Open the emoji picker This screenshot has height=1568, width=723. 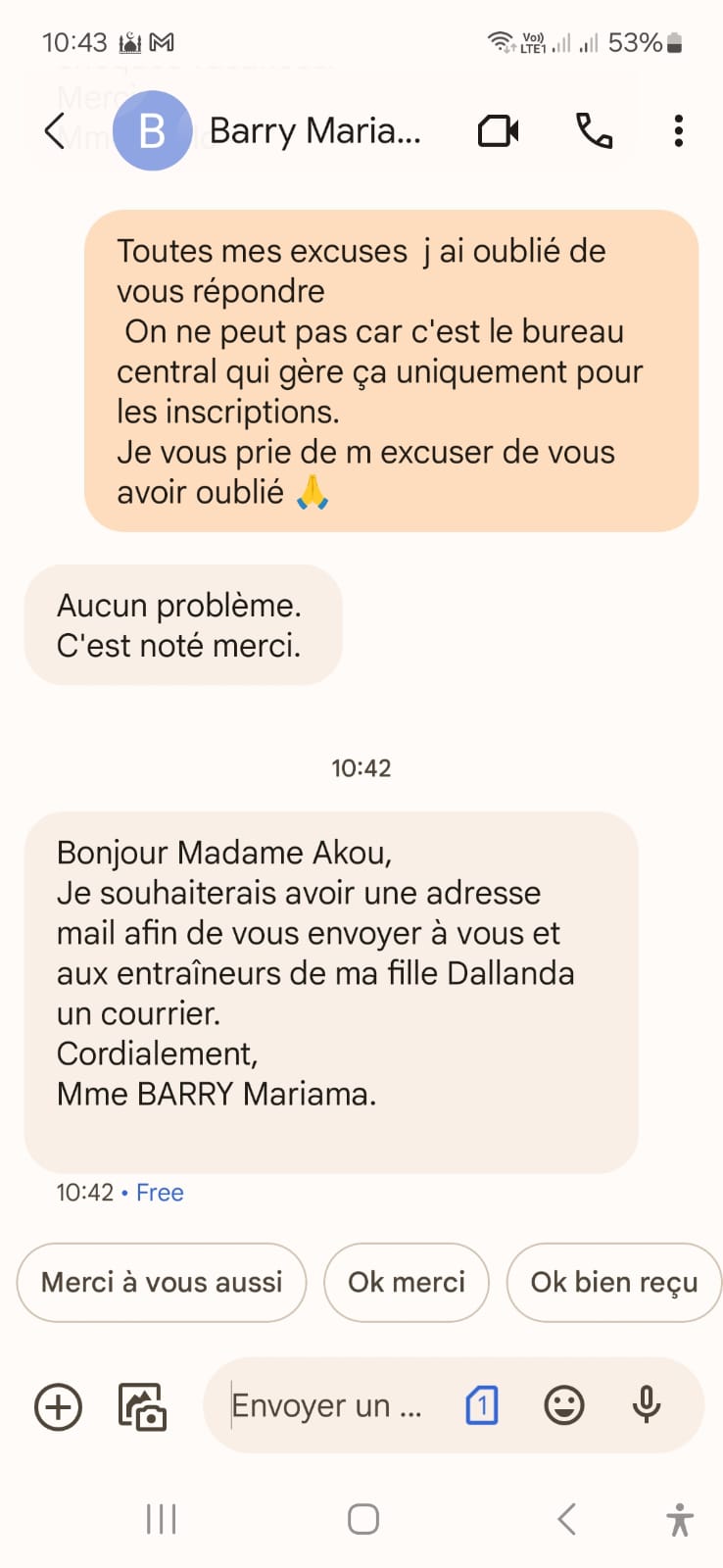(564, 1406)
